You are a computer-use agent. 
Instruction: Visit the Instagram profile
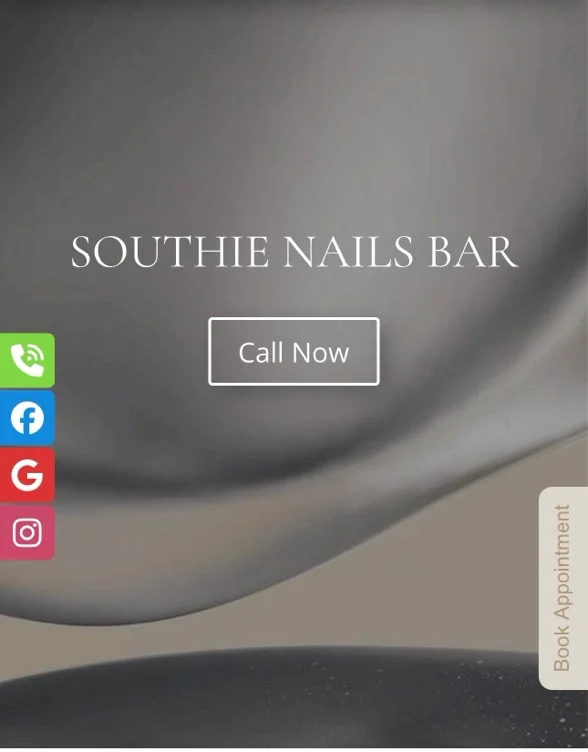click(x=27, y=533)
